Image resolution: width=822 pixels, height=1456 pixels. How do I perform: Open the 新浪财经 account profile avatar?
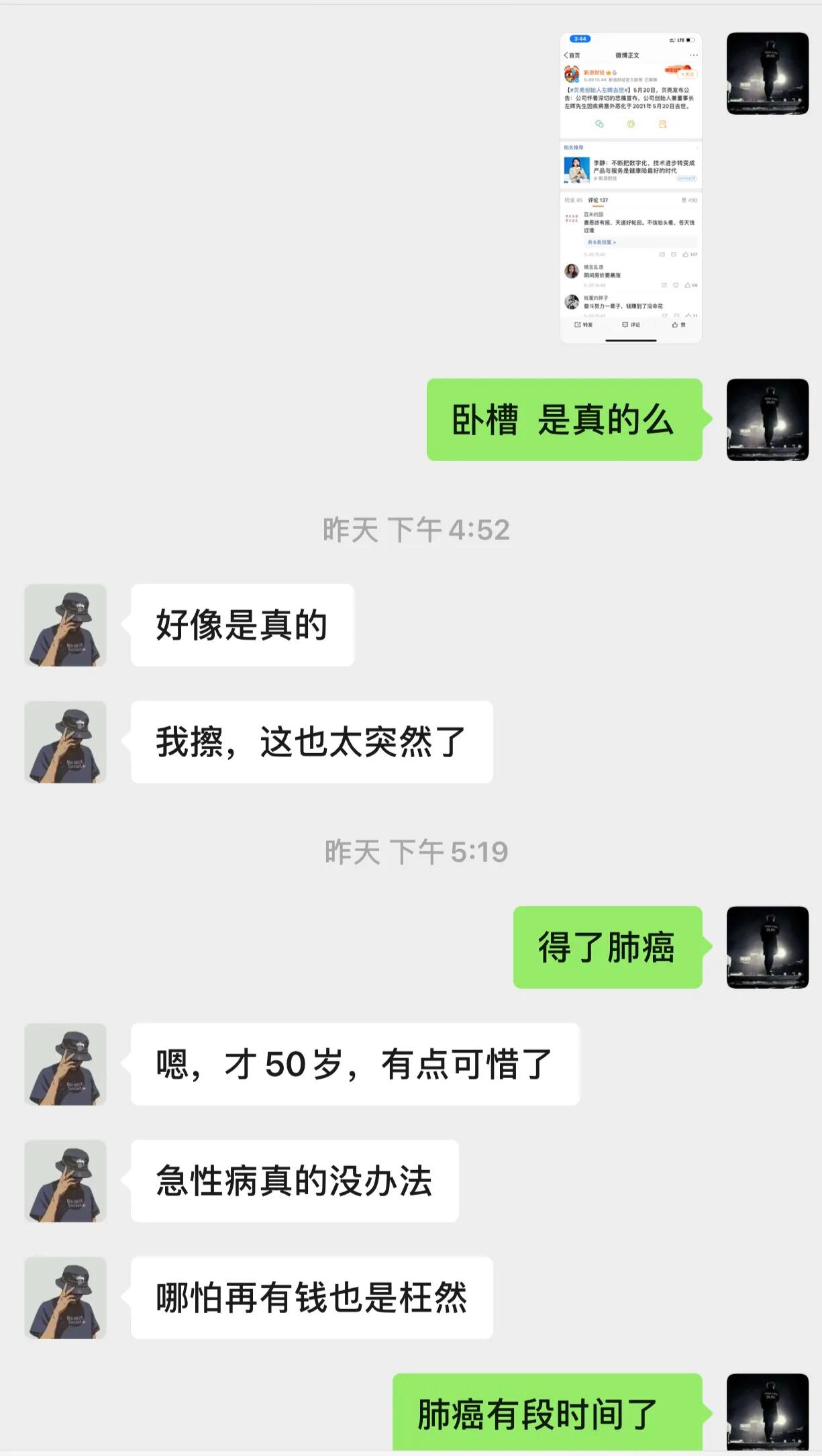point(572,73)
